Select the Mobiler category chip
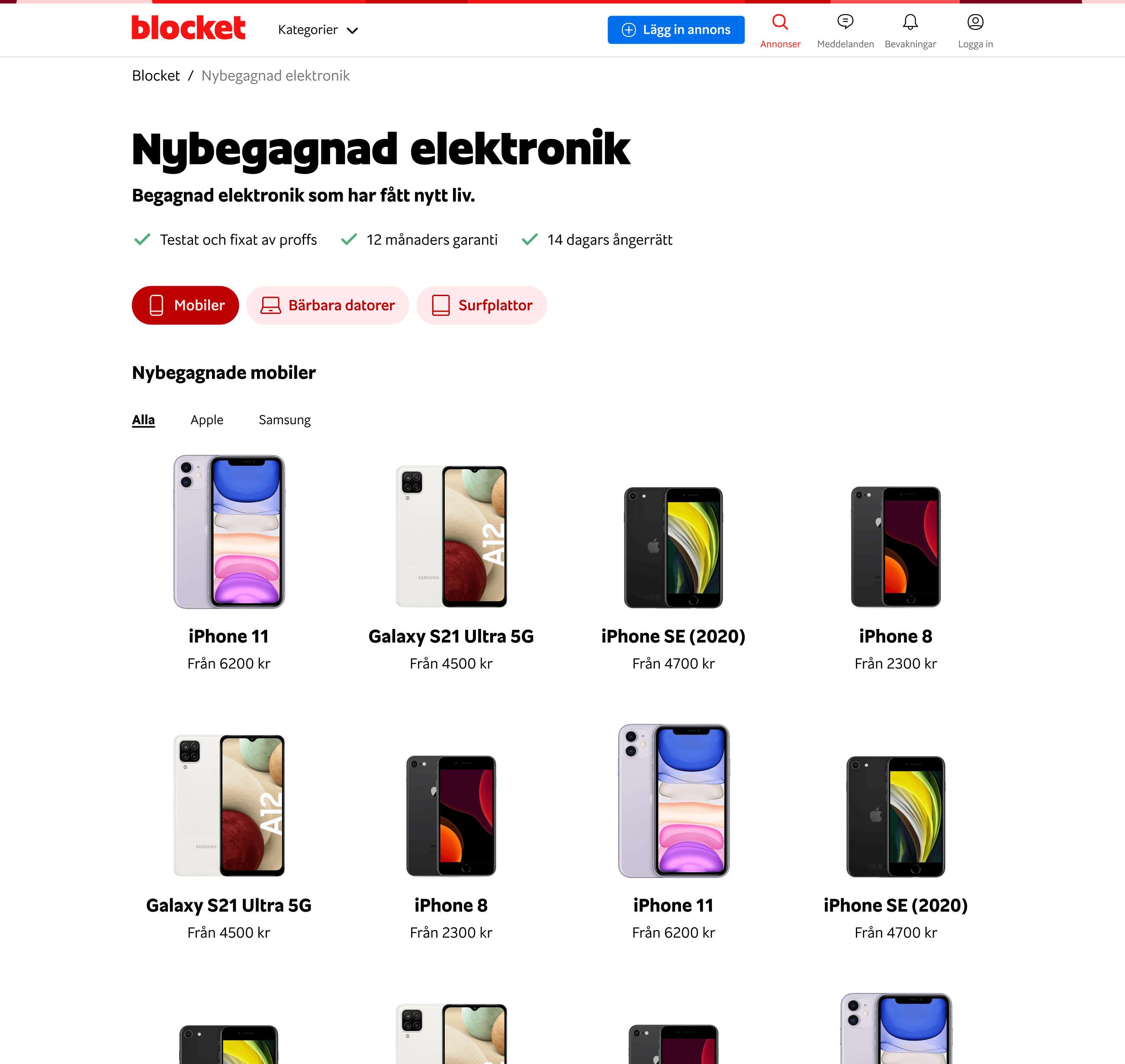 (x=185, y=305)
